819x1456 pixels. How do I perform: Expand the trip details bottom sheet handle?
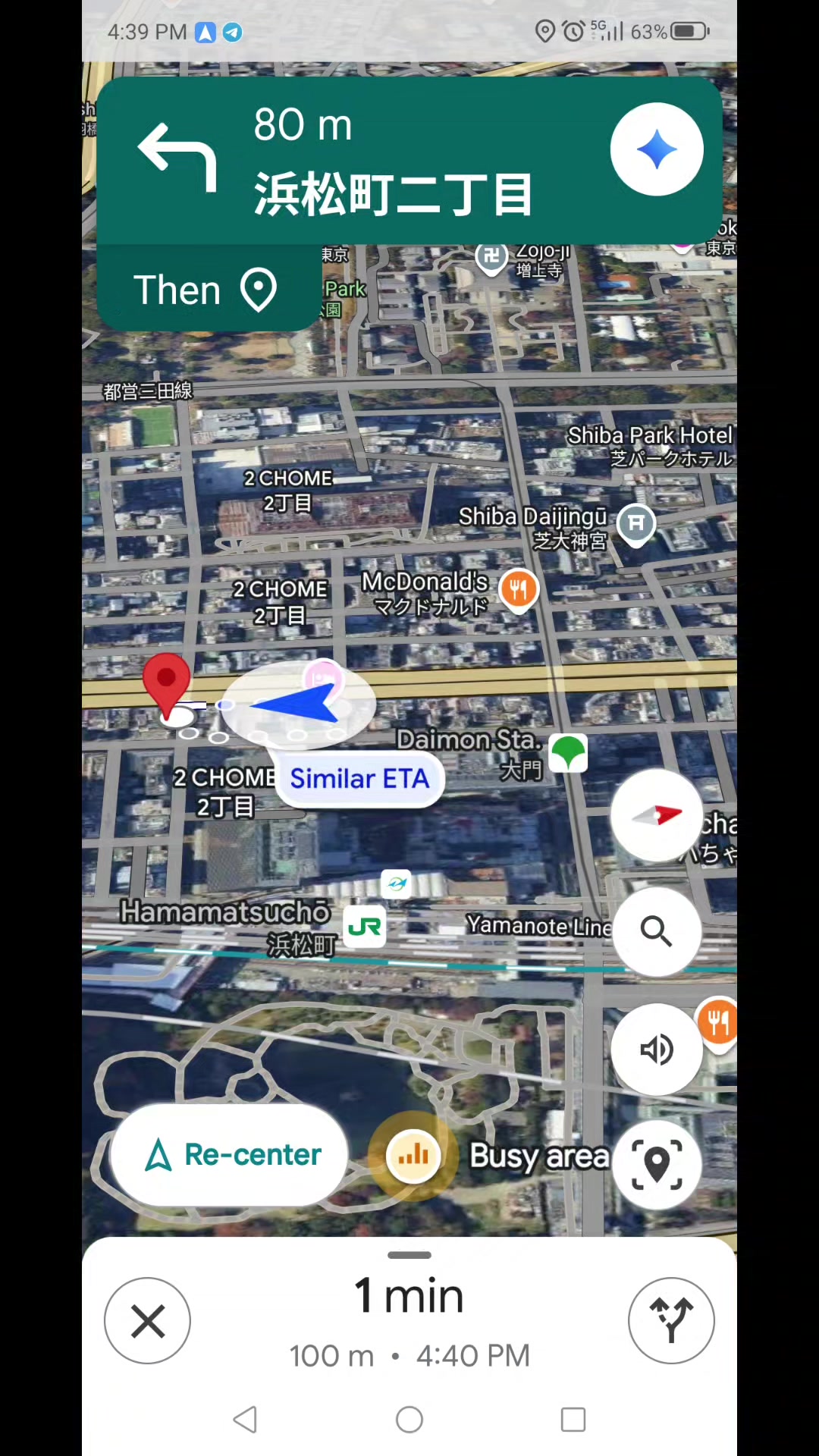(x=409, y=1255)
